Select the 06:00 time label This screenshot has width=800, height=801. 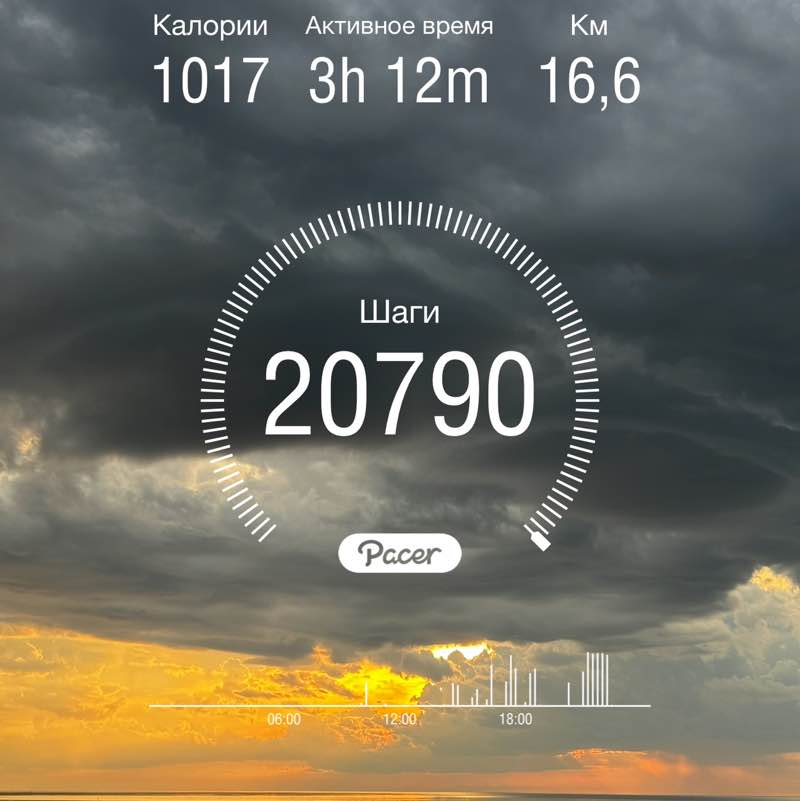pyautogui.click(x=285, y=717)
